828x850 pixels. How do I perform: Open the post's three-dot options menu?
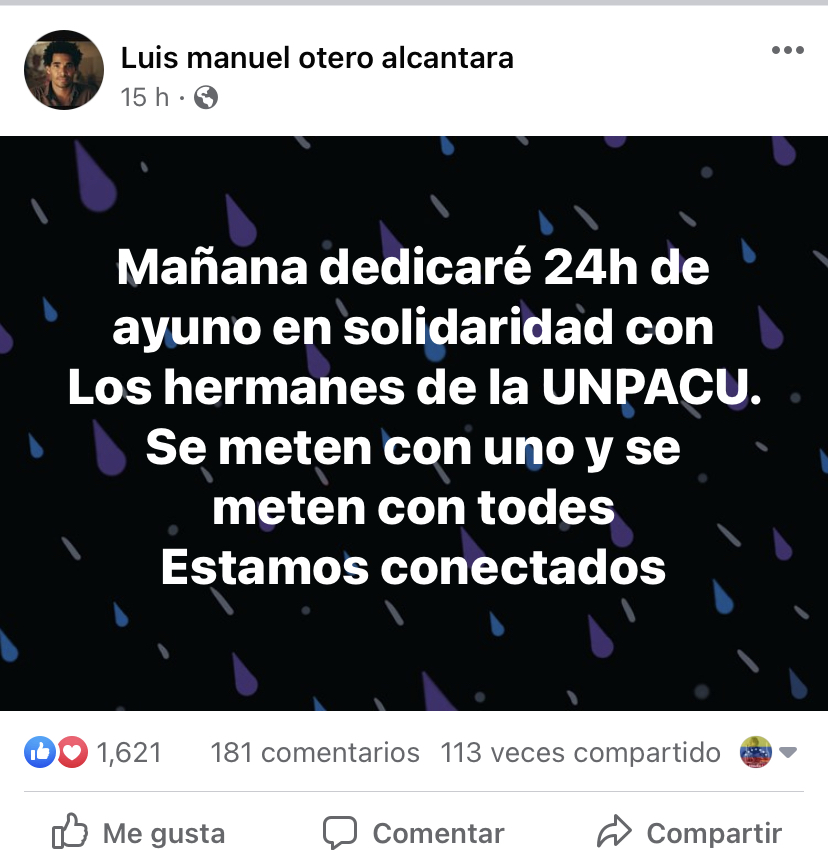787,51
